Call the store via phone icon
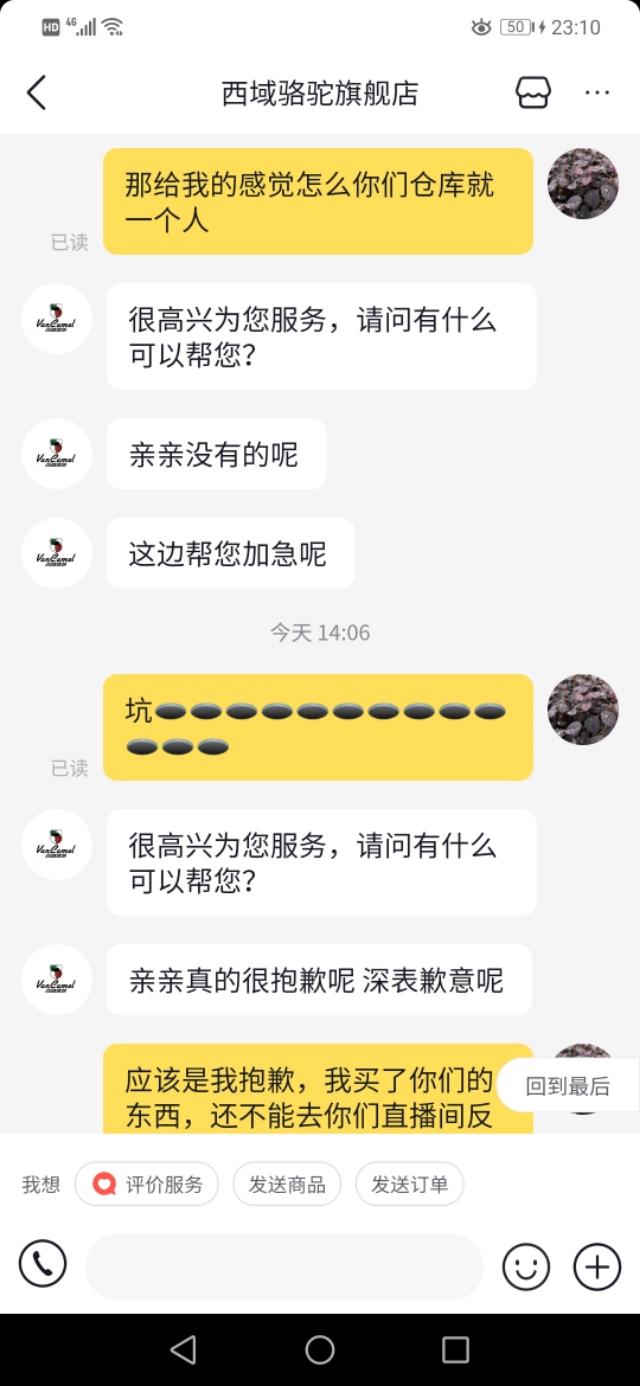Viewport: 640px width, 1386px height. [42, 1266]
